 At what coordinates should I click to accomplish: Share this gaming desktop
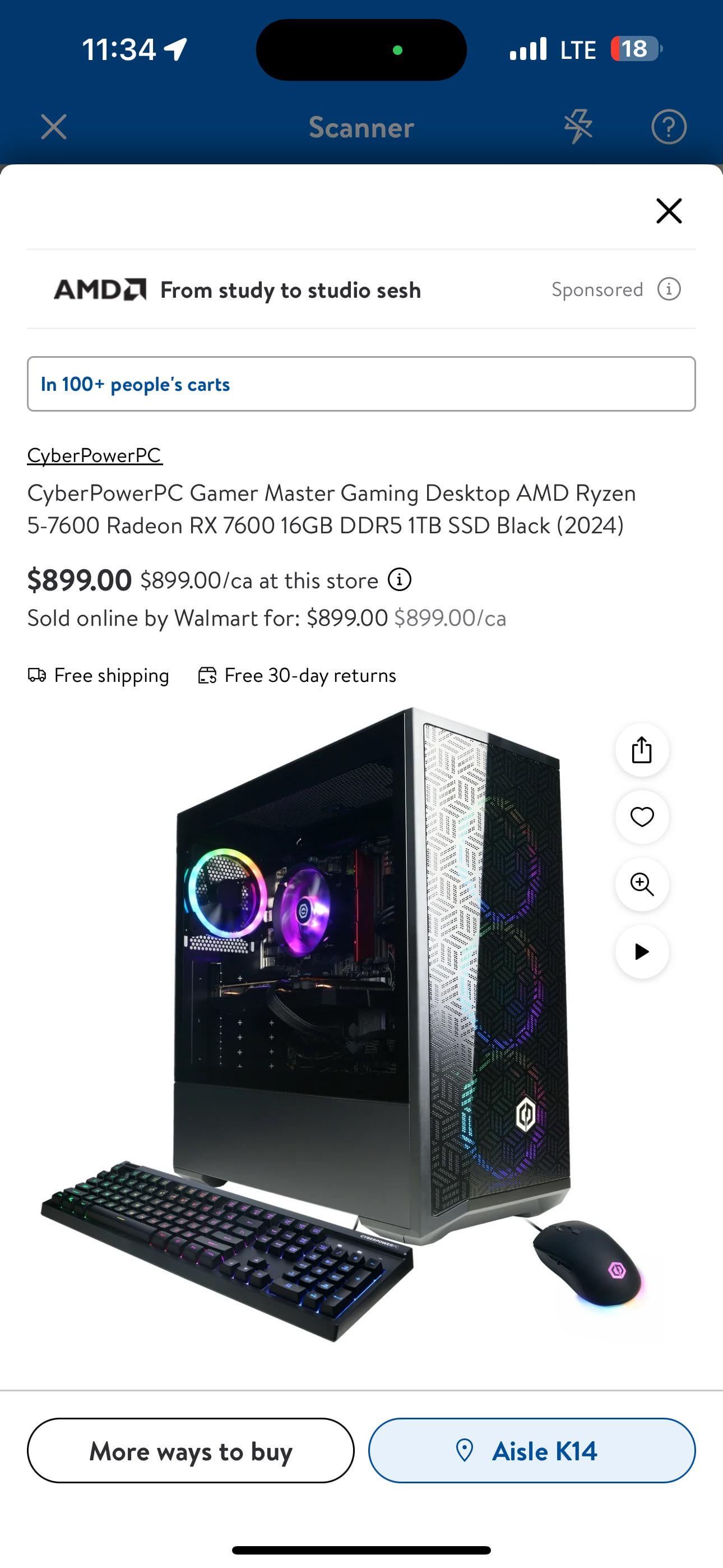point(642,749)
